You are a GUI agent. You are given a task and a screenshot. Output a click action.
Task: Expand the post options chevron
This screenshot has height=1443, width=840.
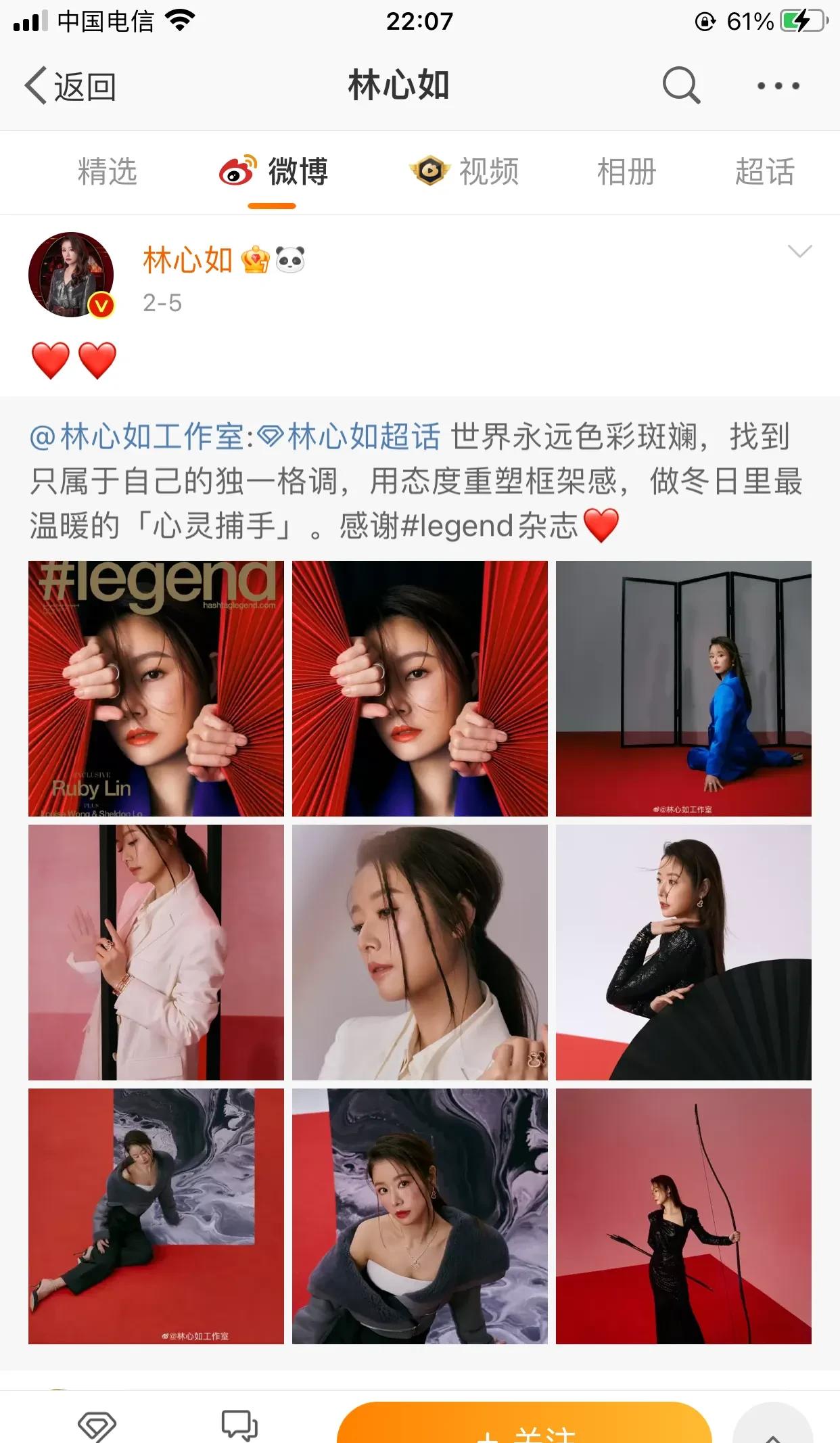click(x=799, y=252)
